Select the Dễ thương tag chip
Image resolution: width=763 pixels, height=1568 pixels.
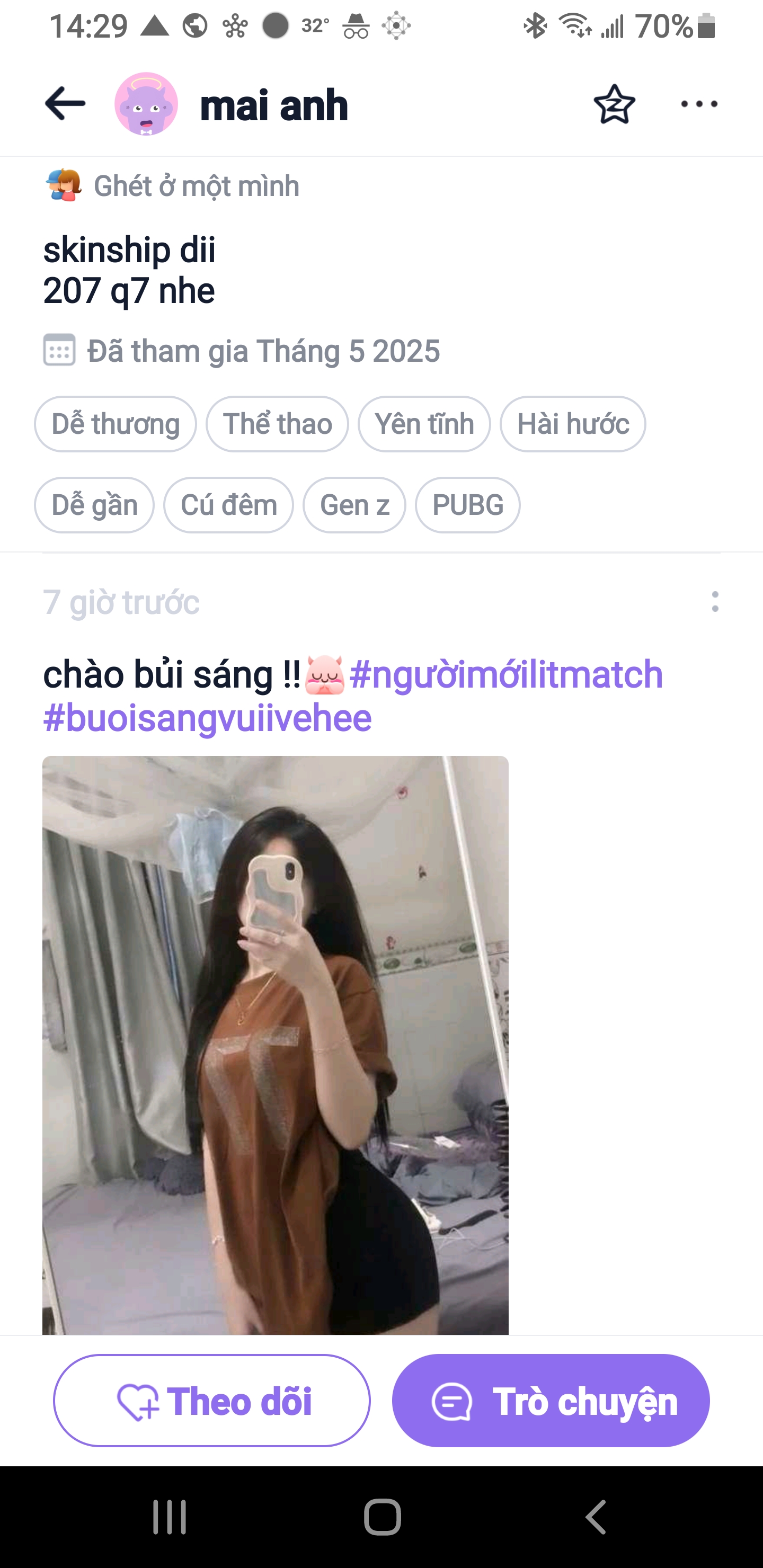click(x=116, y=424)
